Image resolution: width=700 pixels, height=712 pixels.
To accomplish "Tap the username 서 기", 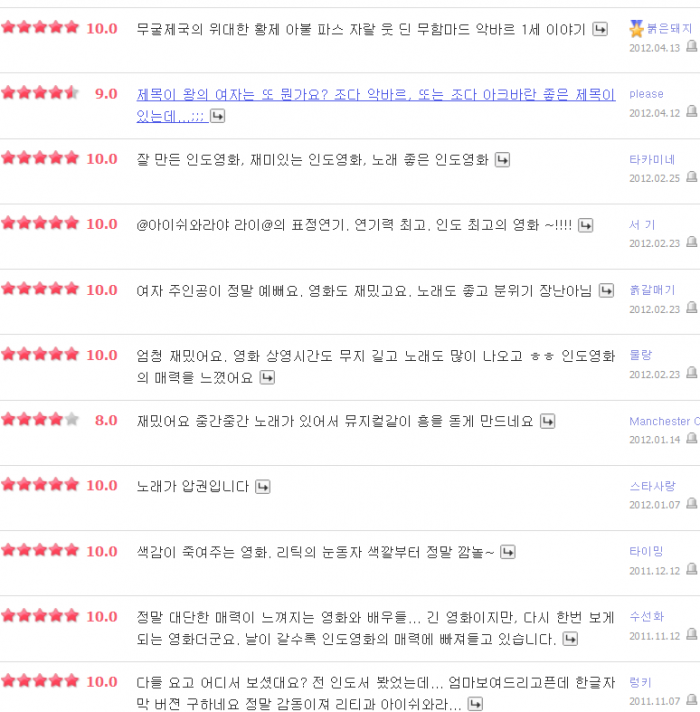I will click(642, 224).
